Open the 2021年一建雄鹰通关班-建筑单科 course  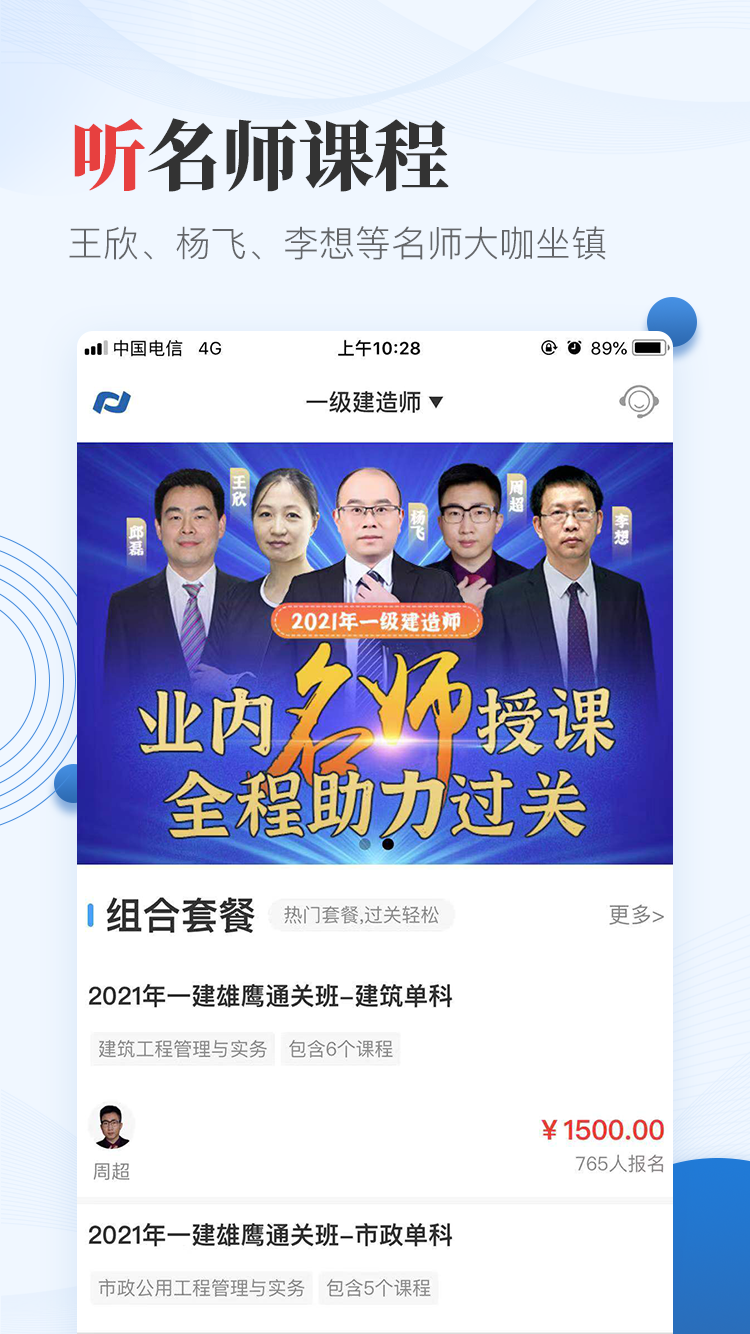coord(272,997)
